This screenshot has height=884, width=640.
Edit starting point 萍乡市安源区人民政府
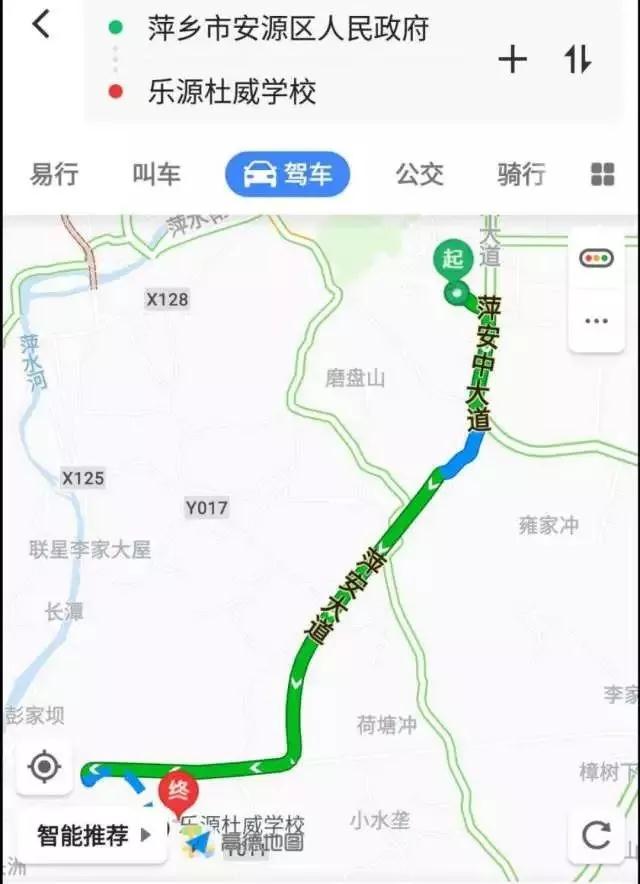point(288,28)
